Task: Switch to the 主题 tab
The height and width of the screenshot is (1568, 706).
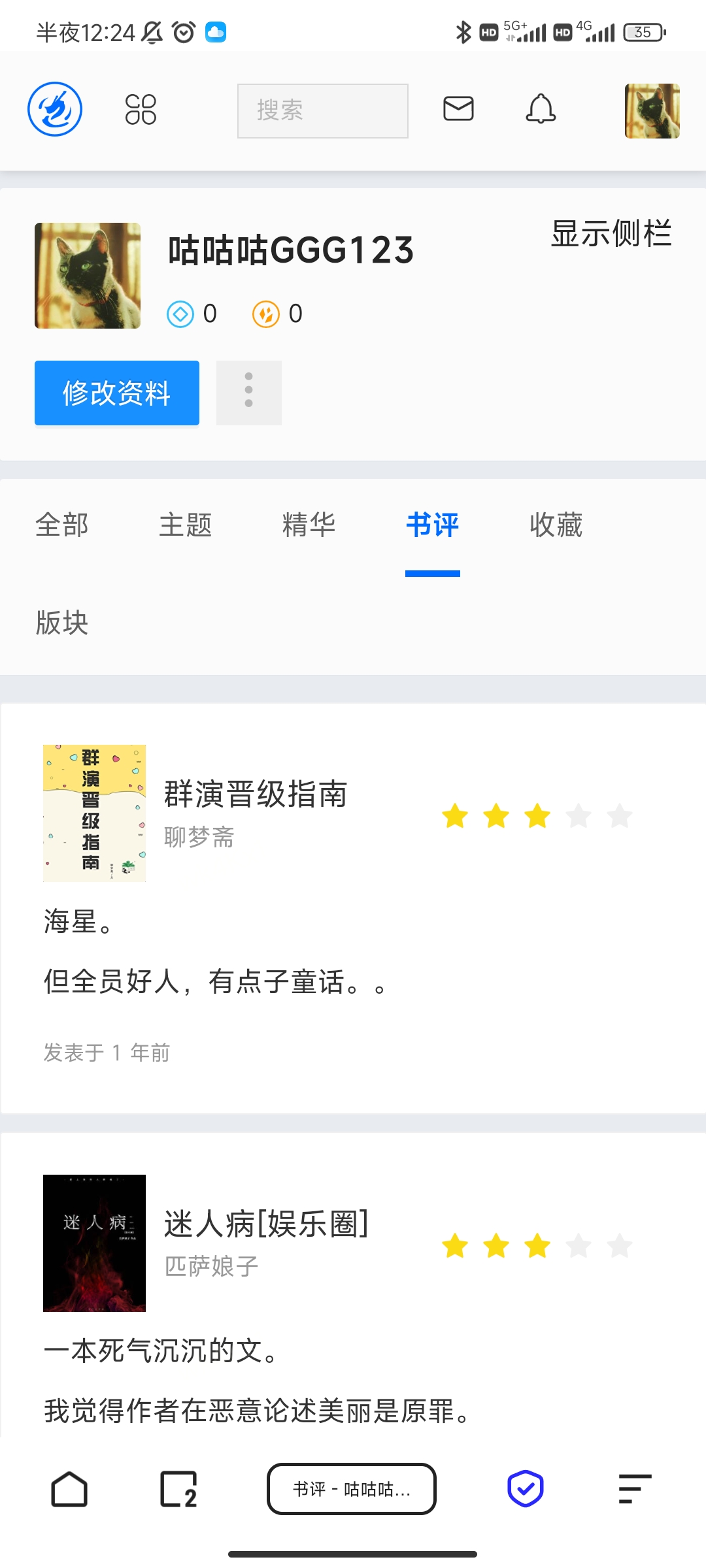Action: coord(186,525)
